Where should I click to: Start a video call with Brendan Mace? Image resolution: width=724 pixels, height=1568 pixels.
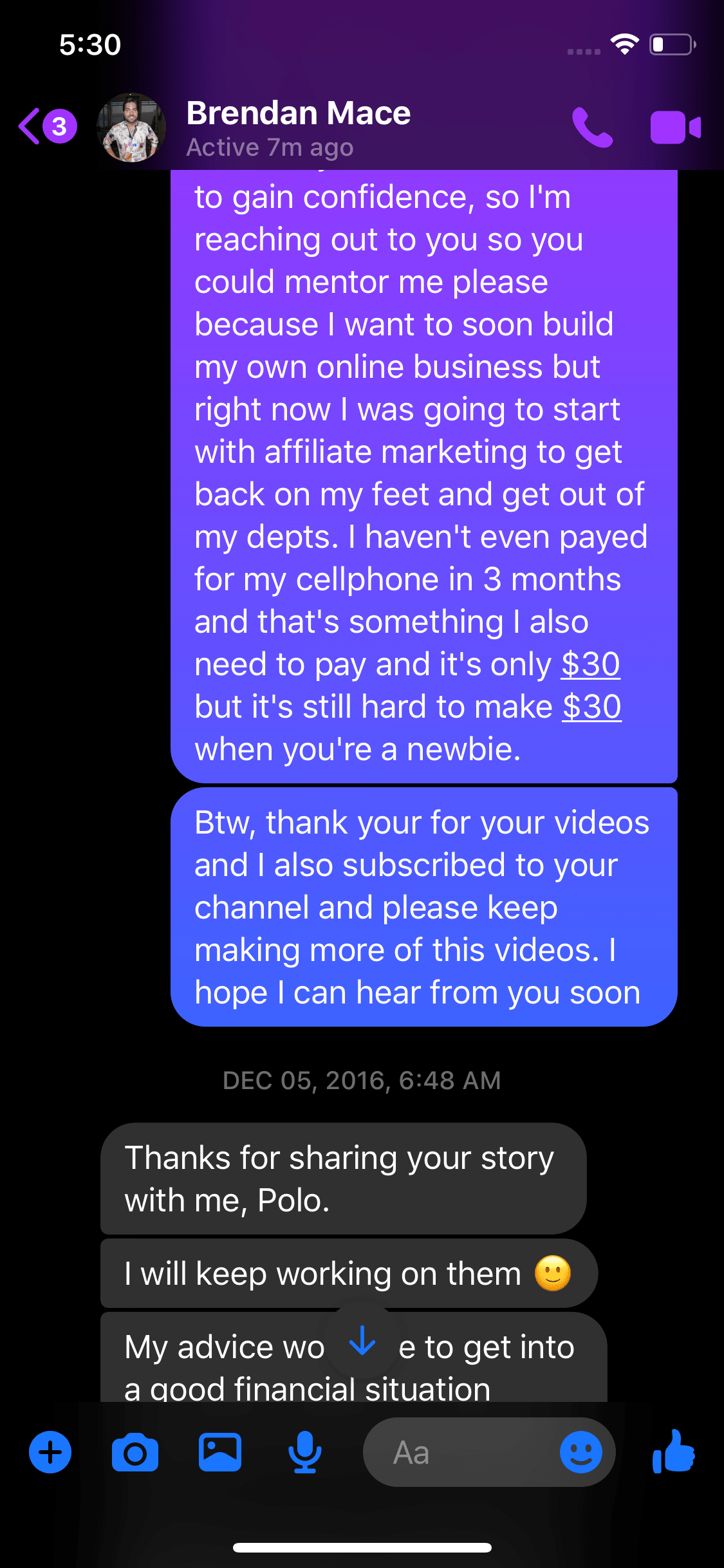(675, 127)
